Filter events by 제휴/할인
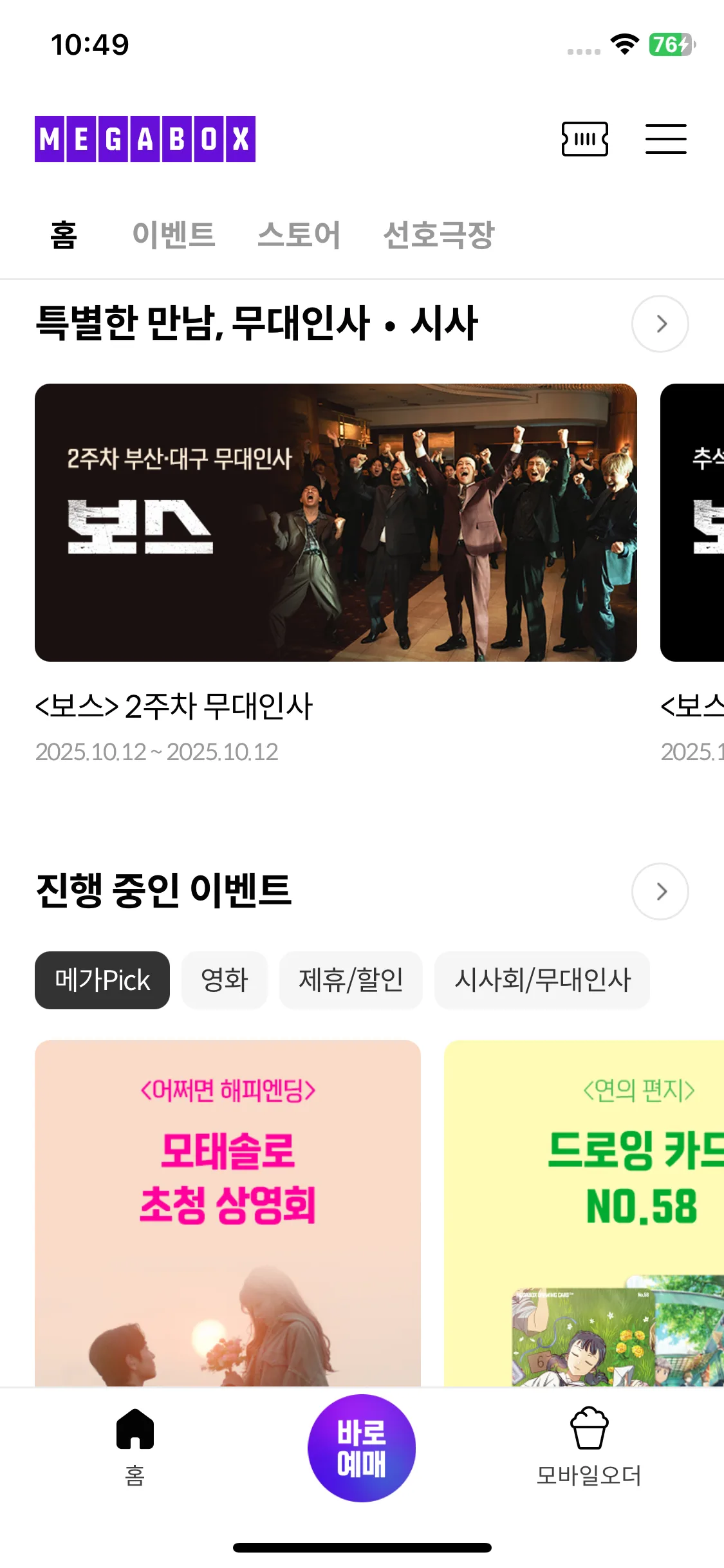 [x=351, y=980]
